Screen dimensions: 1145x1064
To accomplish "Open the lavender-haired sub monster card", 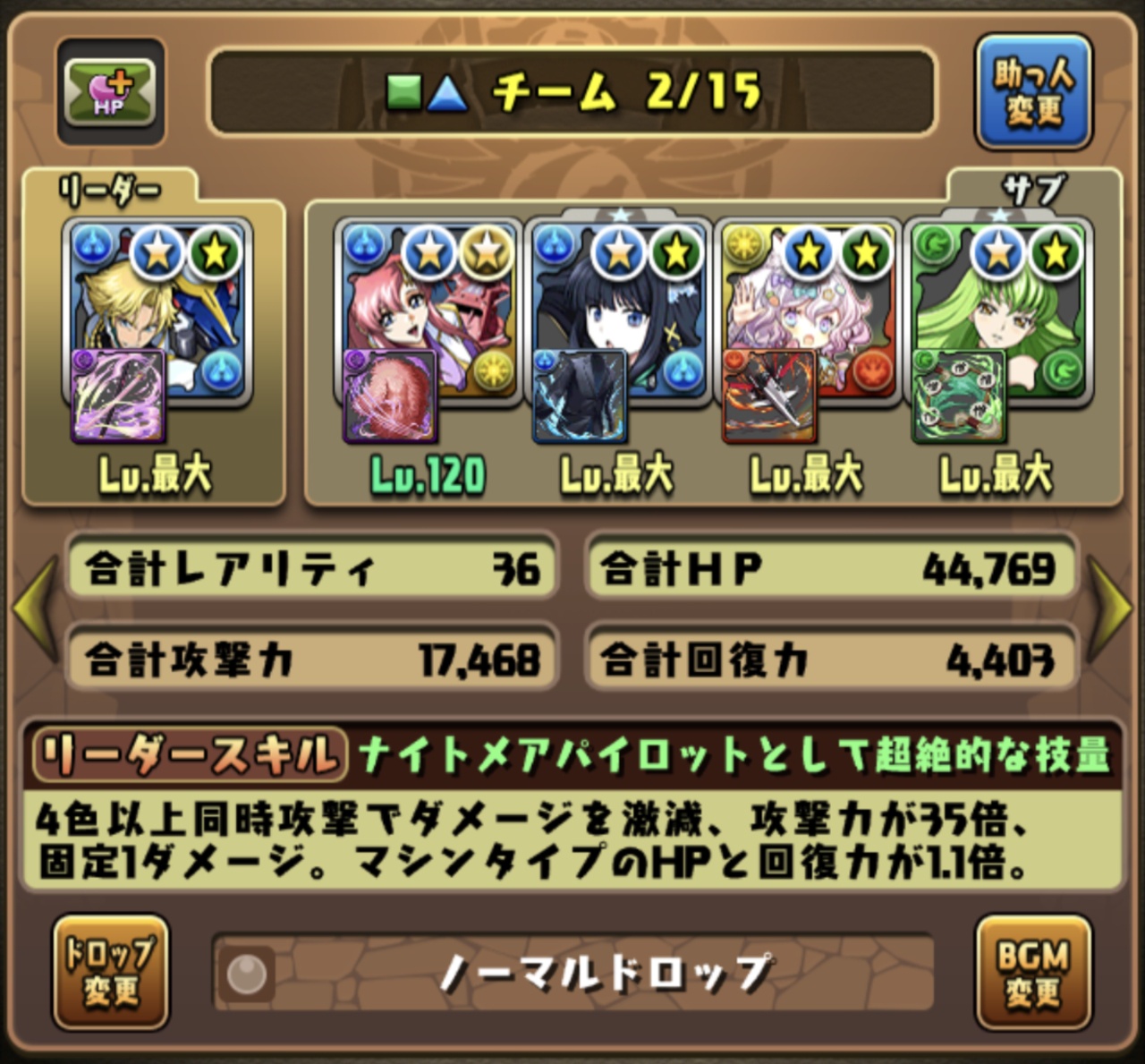I will pyautogui.click(x=808, y=313).
